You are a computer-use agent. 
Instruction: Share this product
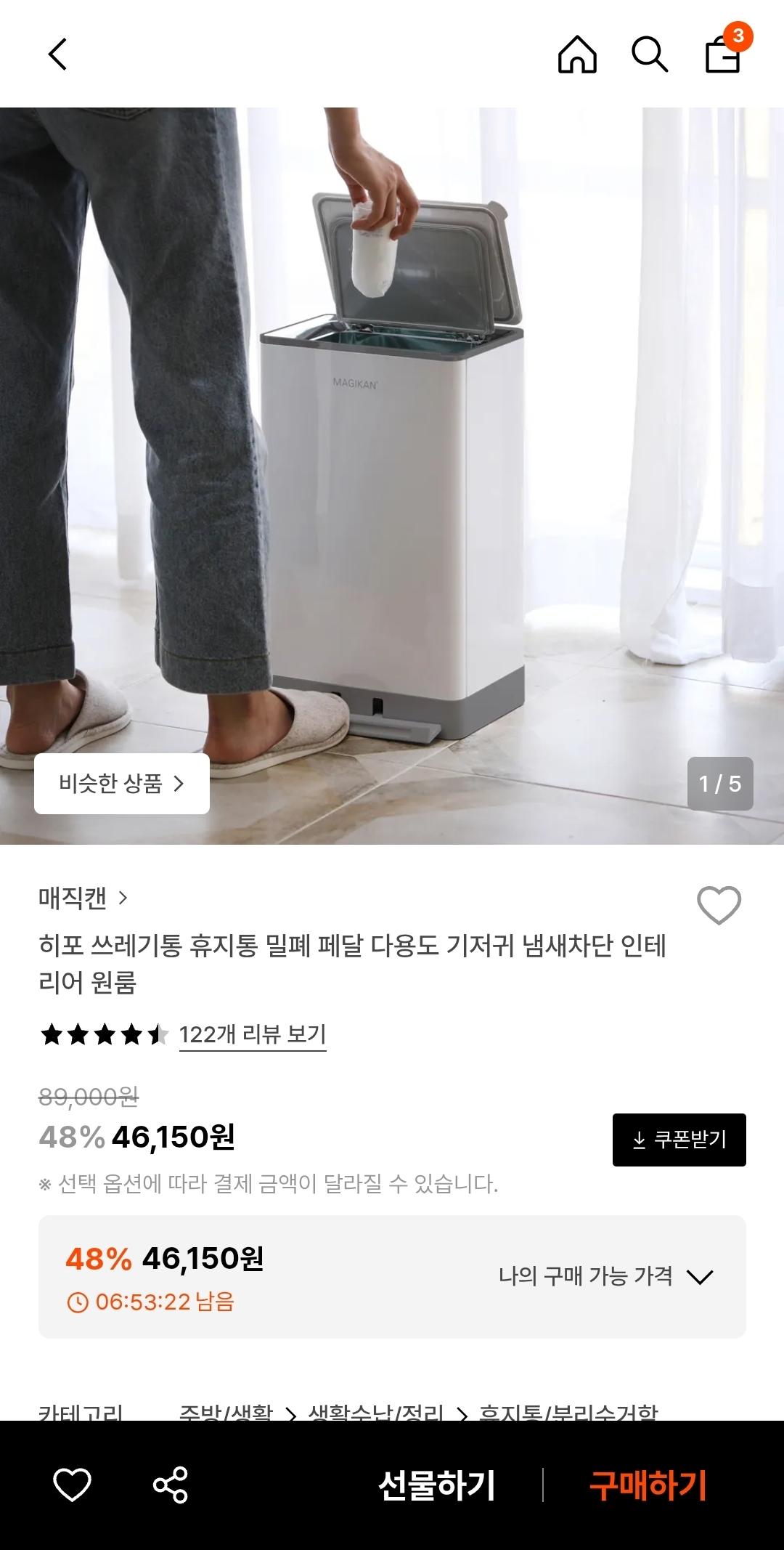tap(171, 1485)
